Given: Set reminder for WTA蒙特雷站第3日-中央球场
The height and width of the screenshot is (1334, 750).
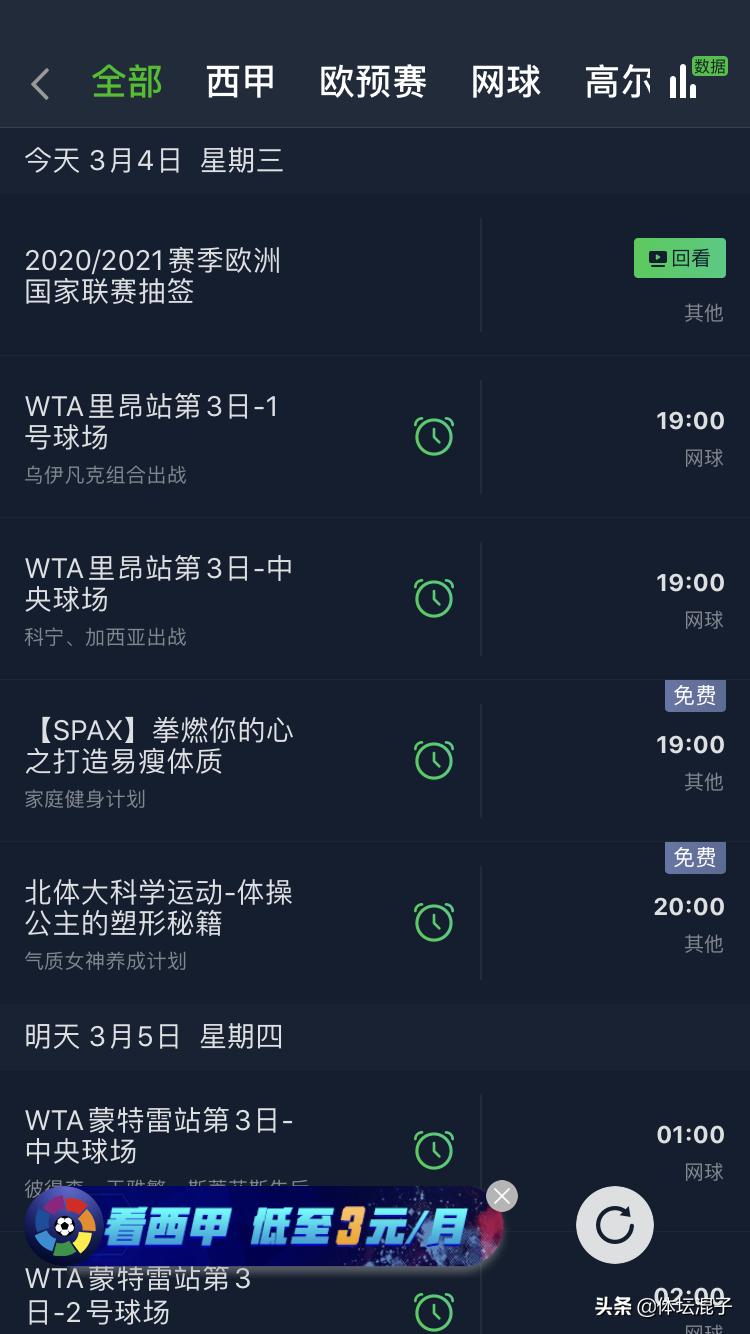Looking at the screenshot, I should click(434, 1150).
